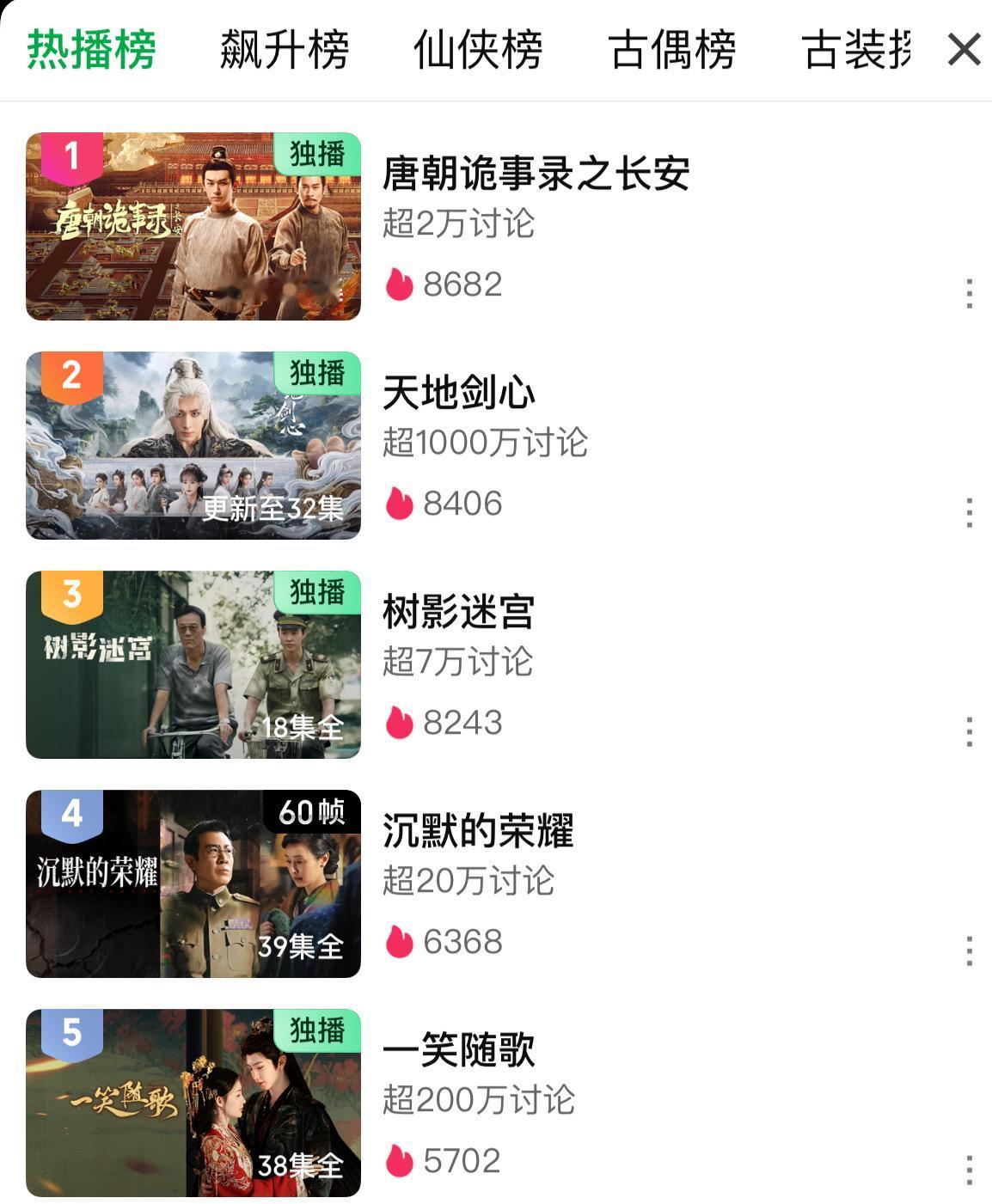Open the 古偶榜 ranking
This screenshot has height=1204, width=992.
coord(672,49)
